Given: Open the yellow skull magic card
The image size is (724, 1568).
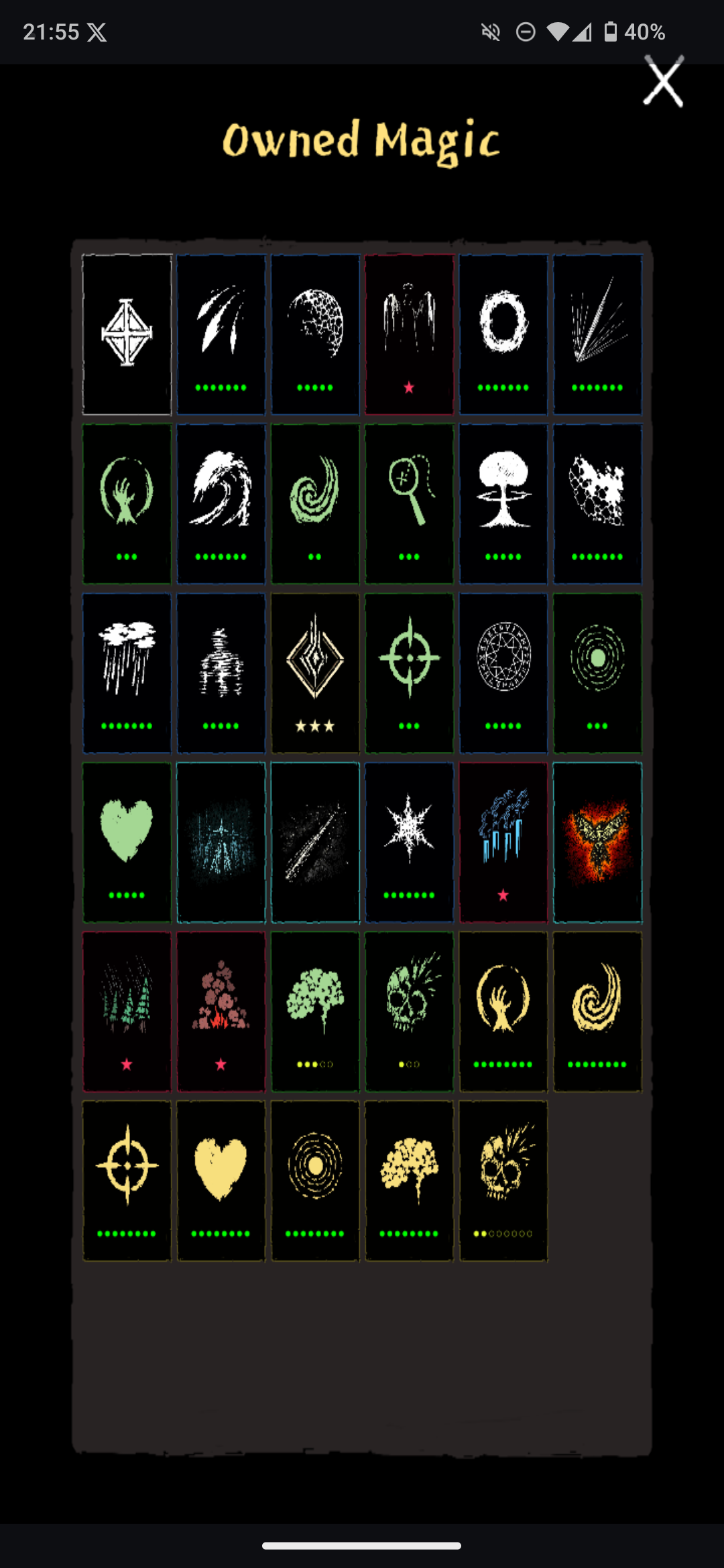Looking at the screenshot, I should [503, 1180].
